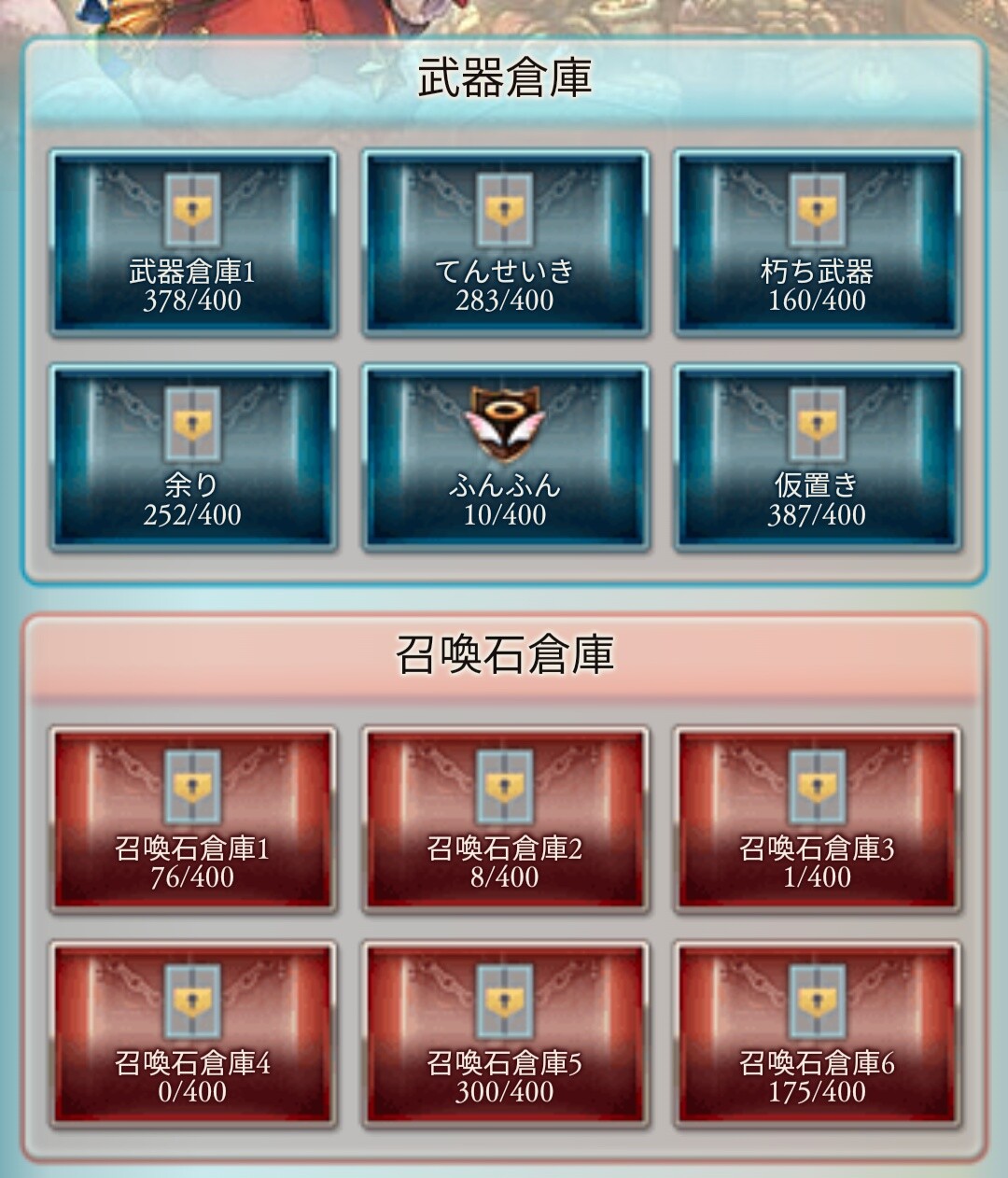
Task: Open the 余り weapon storage
Action: click(x=192, y=456)
